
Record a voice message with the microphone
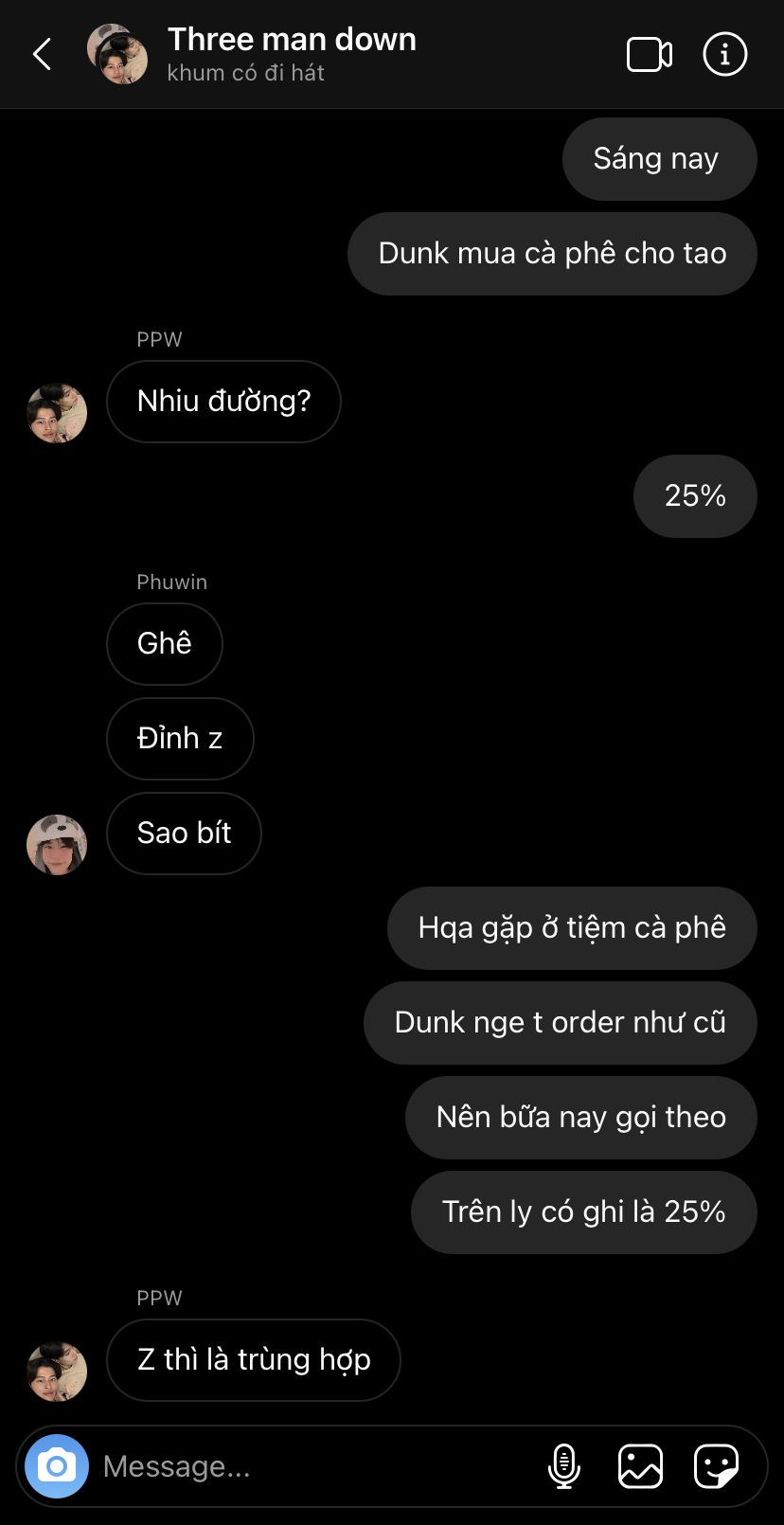click(x=564, y=1466)
